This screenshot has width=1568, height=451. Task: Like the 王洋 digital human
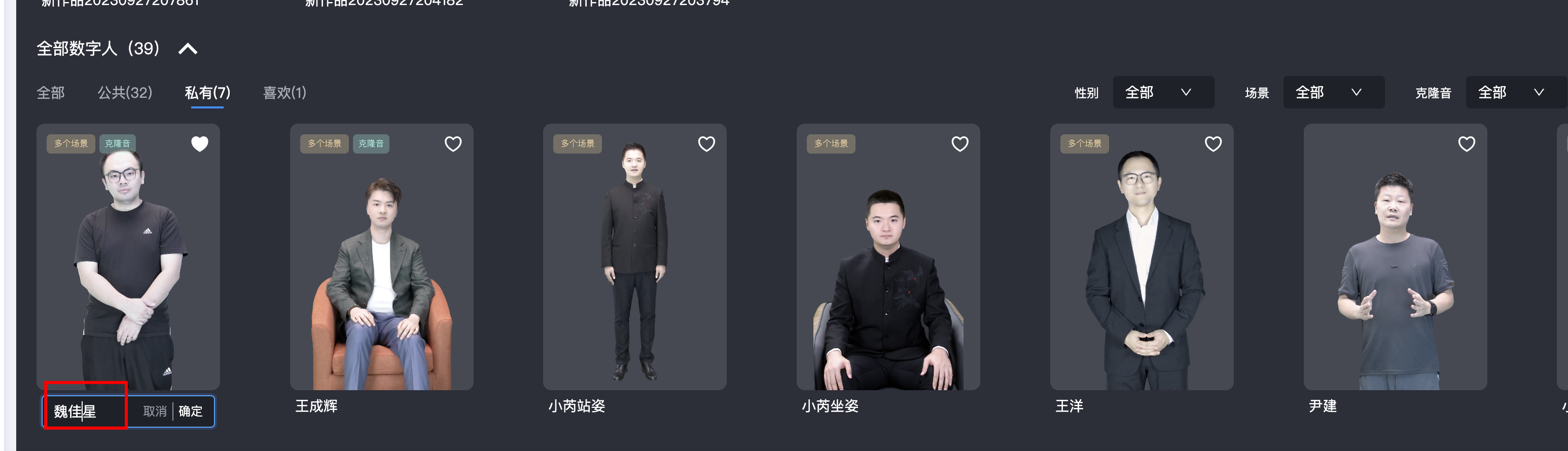pos(1213,143)
